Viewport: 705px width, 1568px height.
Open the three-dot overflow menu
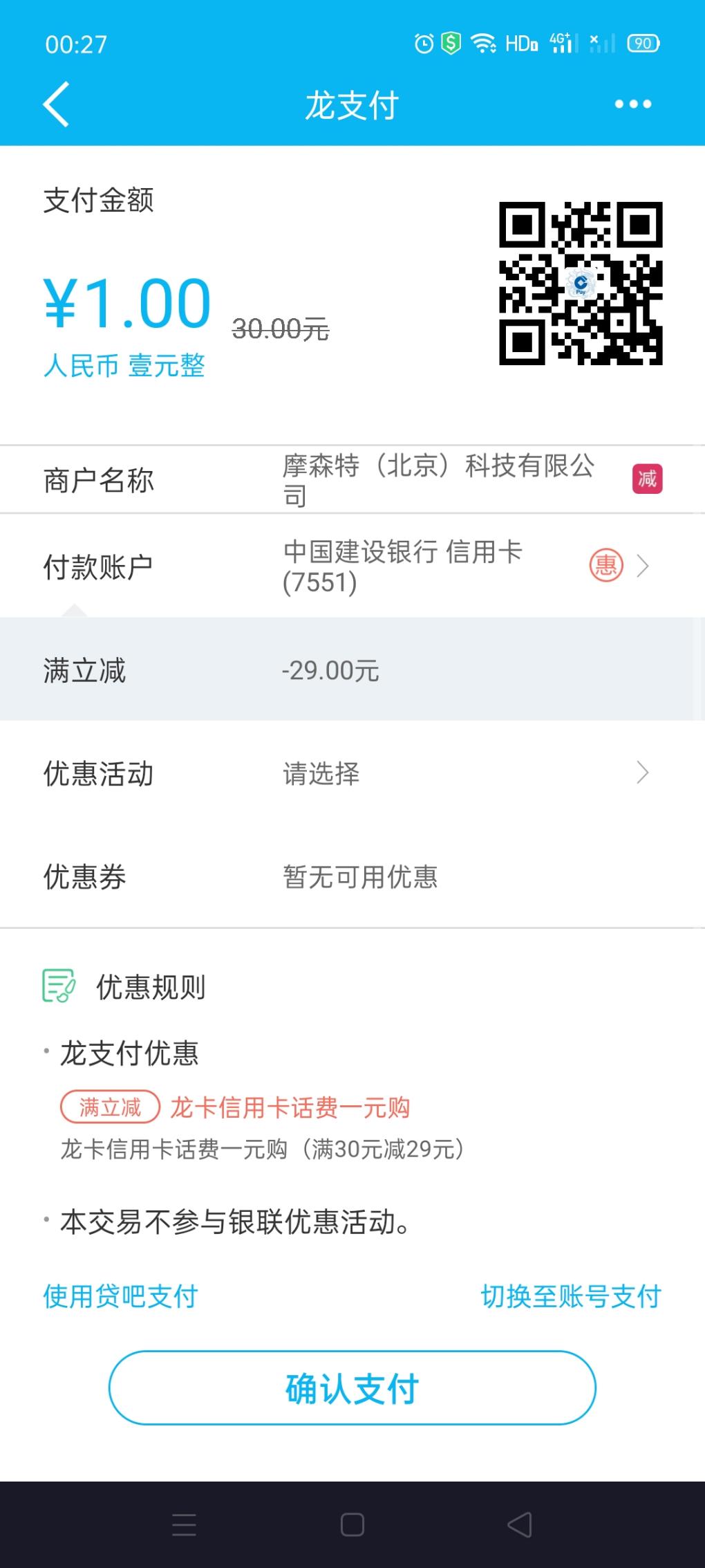pos(632,104)
